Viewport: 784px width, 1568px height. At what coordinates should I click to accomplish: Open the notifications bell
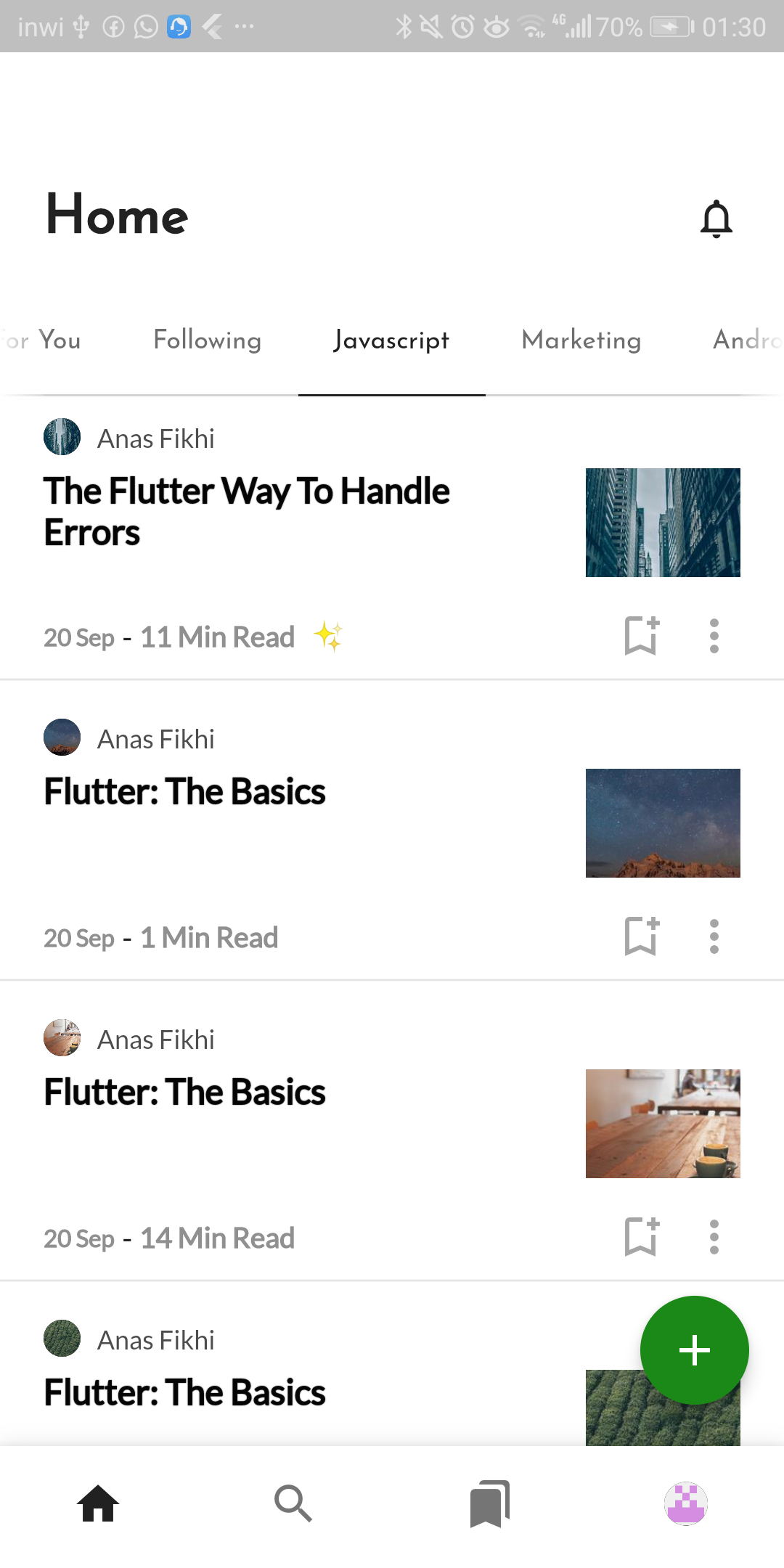pos(716,219)
